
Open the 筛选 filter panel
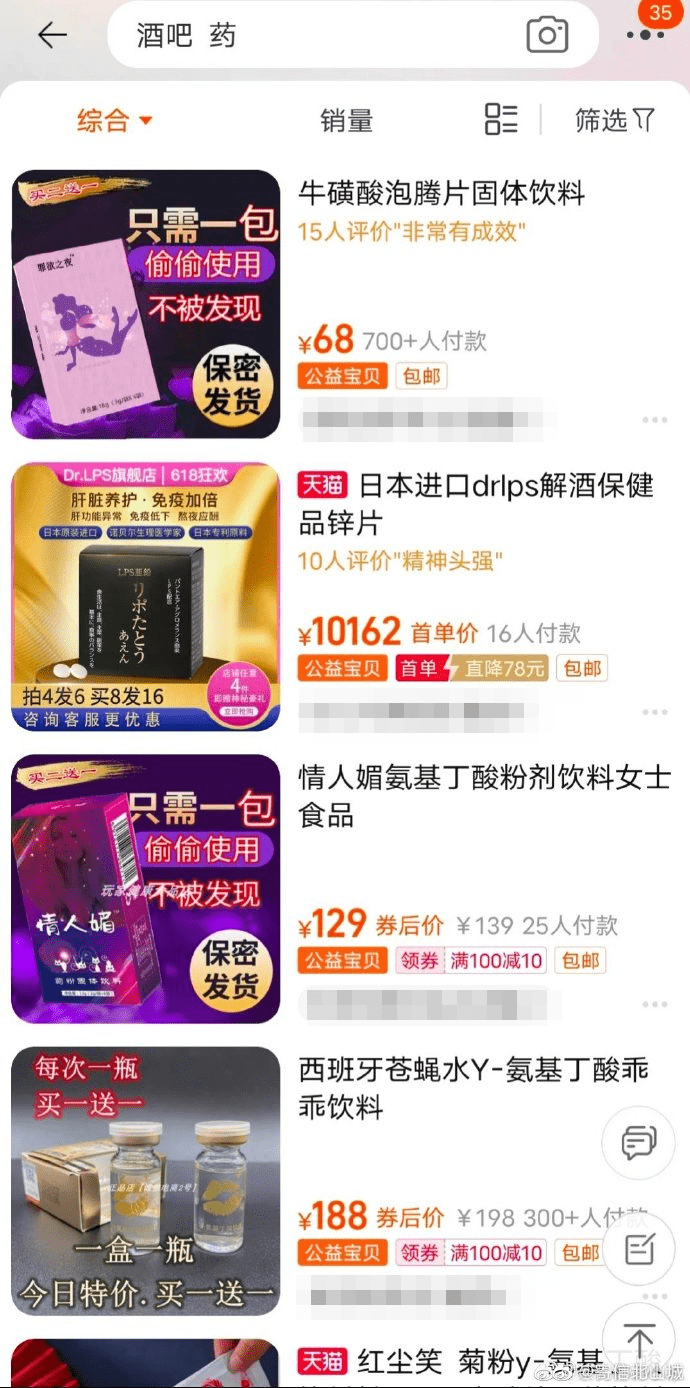tap(614, 121)
